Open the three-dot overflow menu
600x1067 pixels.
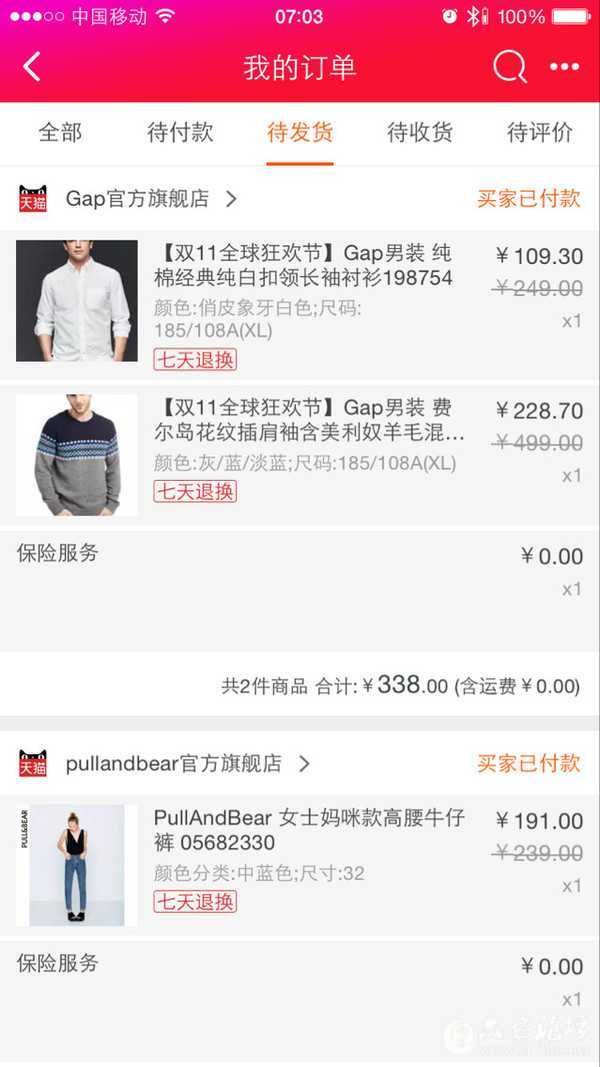(x=564, y=67)
